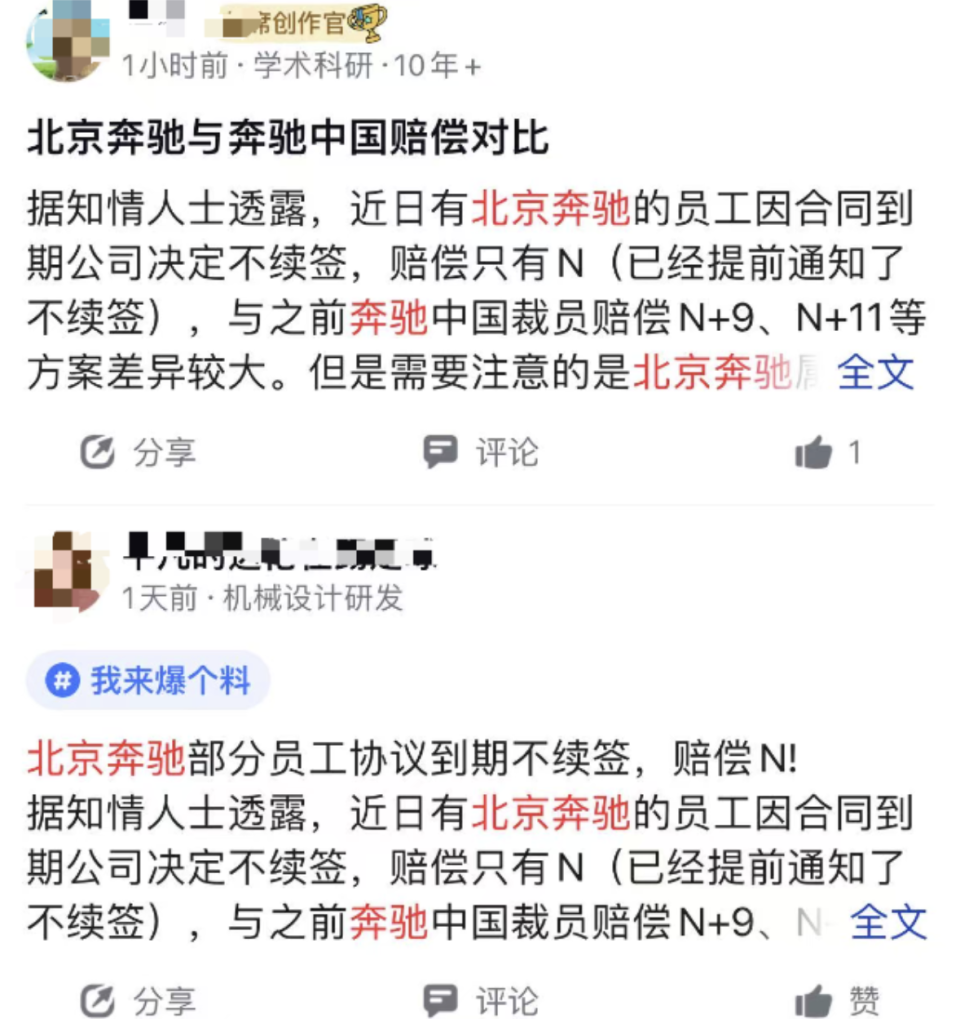Image resolution: width=960 pixels, height=1019 pixels.
Task: Expand 全文 of the 北京奔驰与奔驰中国赔偿对比 post
Action: (875, 373)
